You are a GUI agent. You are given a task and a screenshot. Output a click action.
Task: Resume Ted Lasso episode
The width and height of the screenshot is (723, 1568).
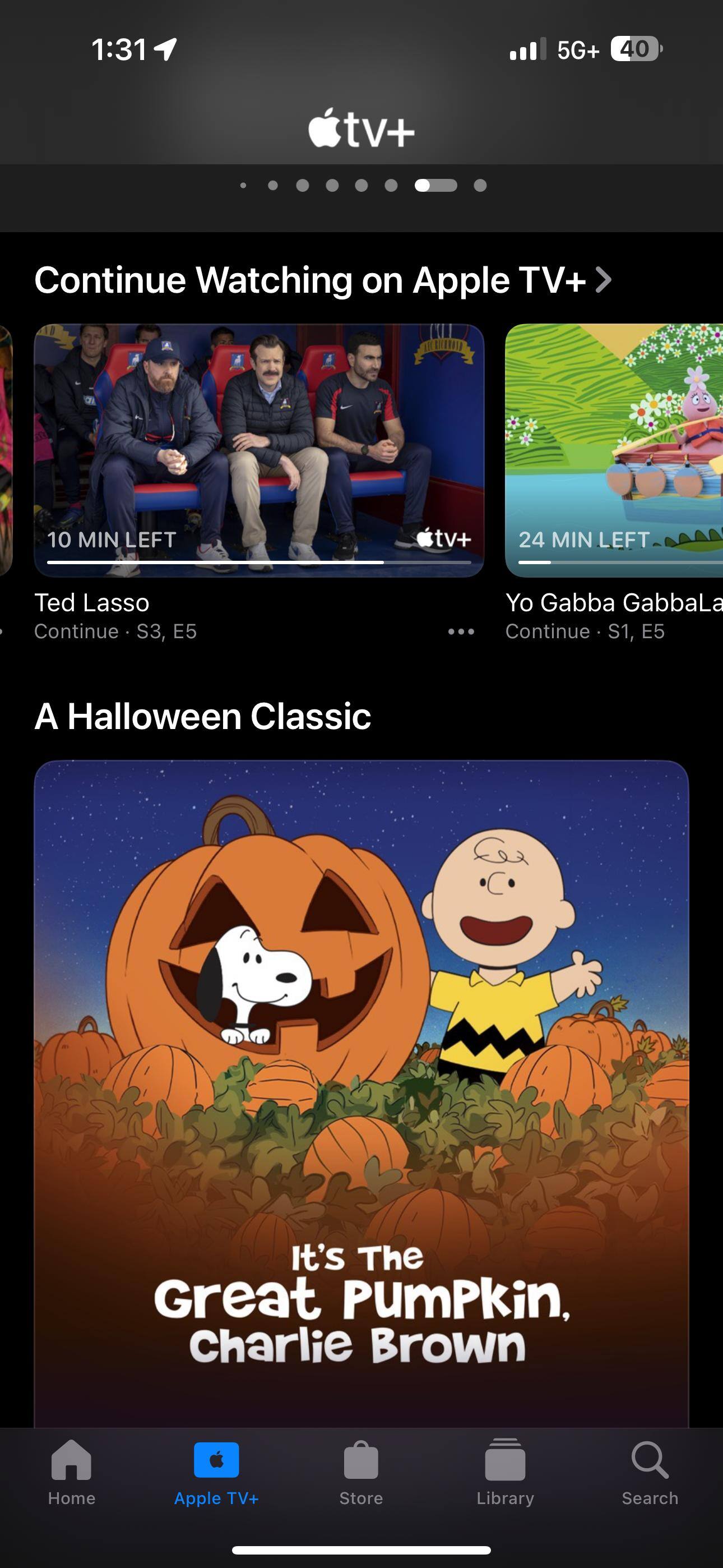pyautogui.click(x=258, y=450)
